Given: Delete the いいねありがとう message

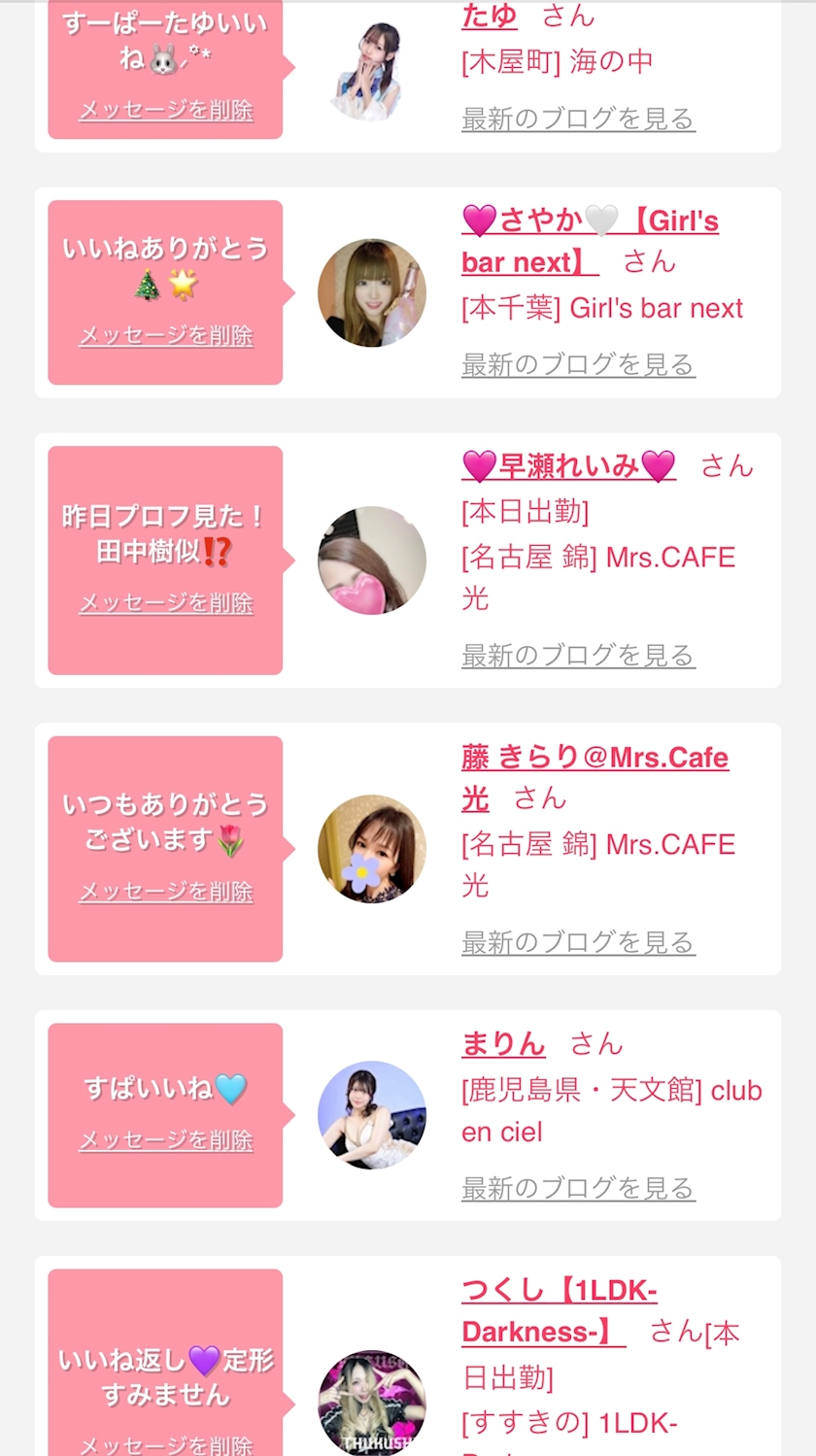Looking at the screenshot, I should point(166,336).
